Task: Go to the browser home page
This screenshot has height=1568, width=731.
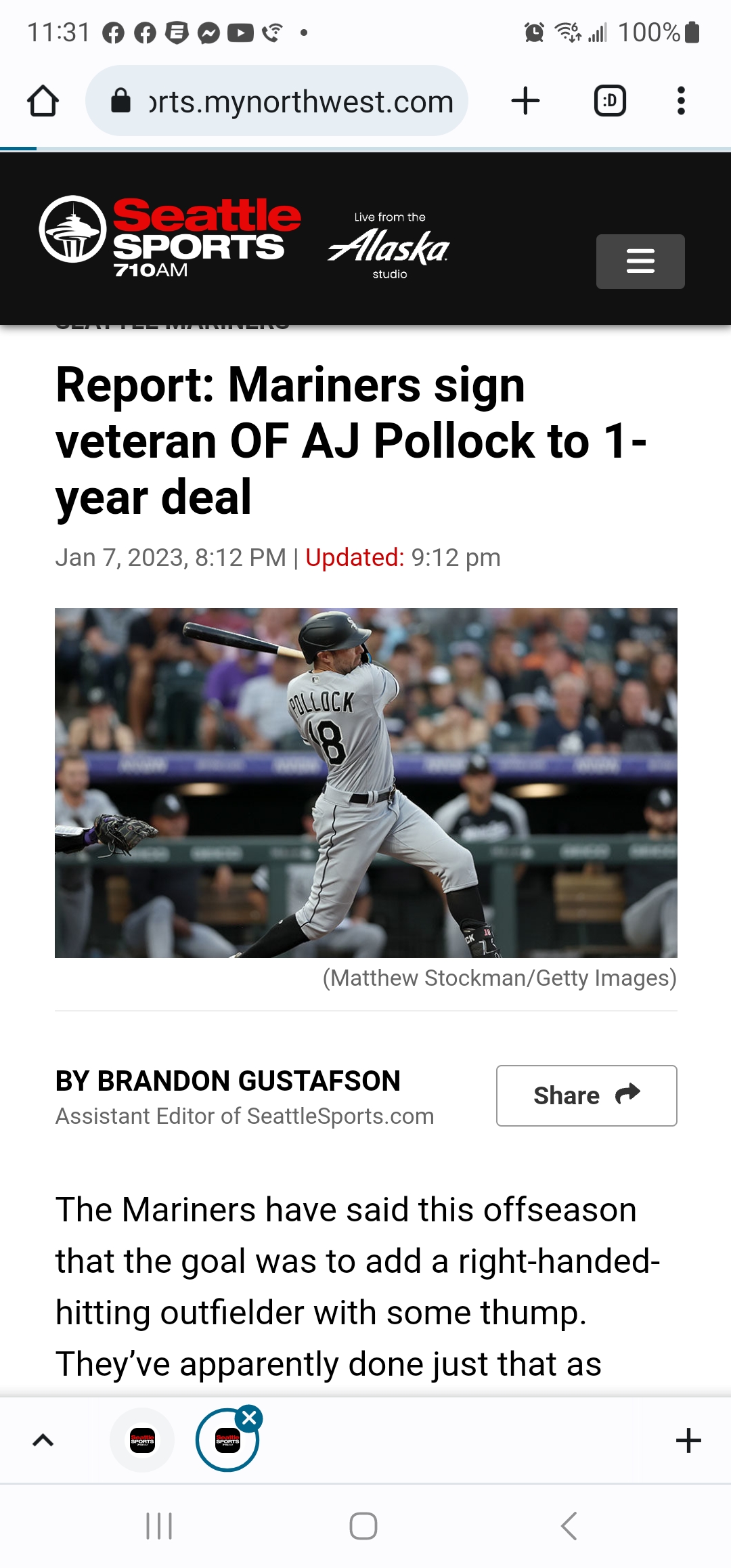Action: coord(43,101)
